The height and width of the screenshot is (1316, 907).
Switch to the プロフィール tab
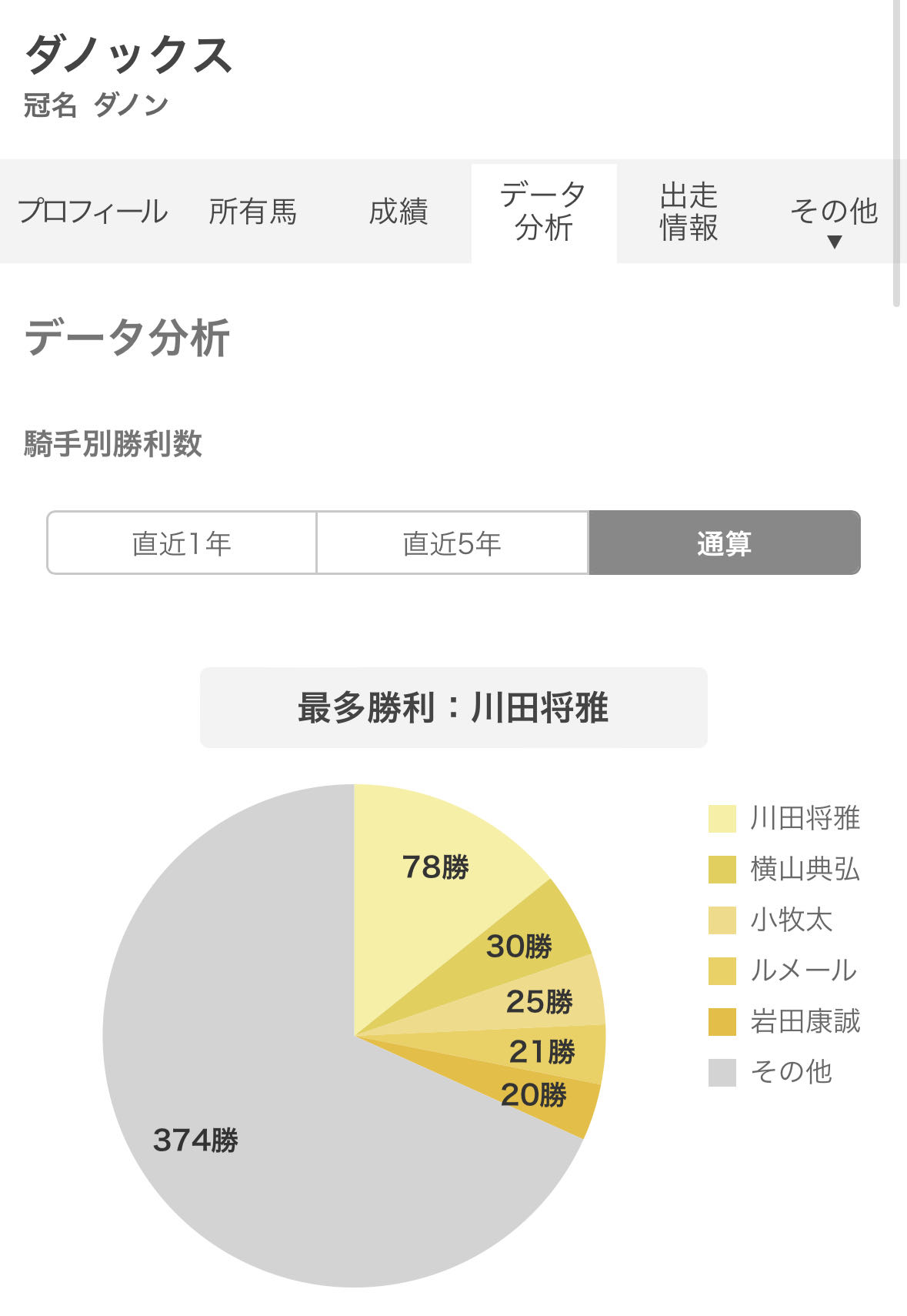click(92, 212)
